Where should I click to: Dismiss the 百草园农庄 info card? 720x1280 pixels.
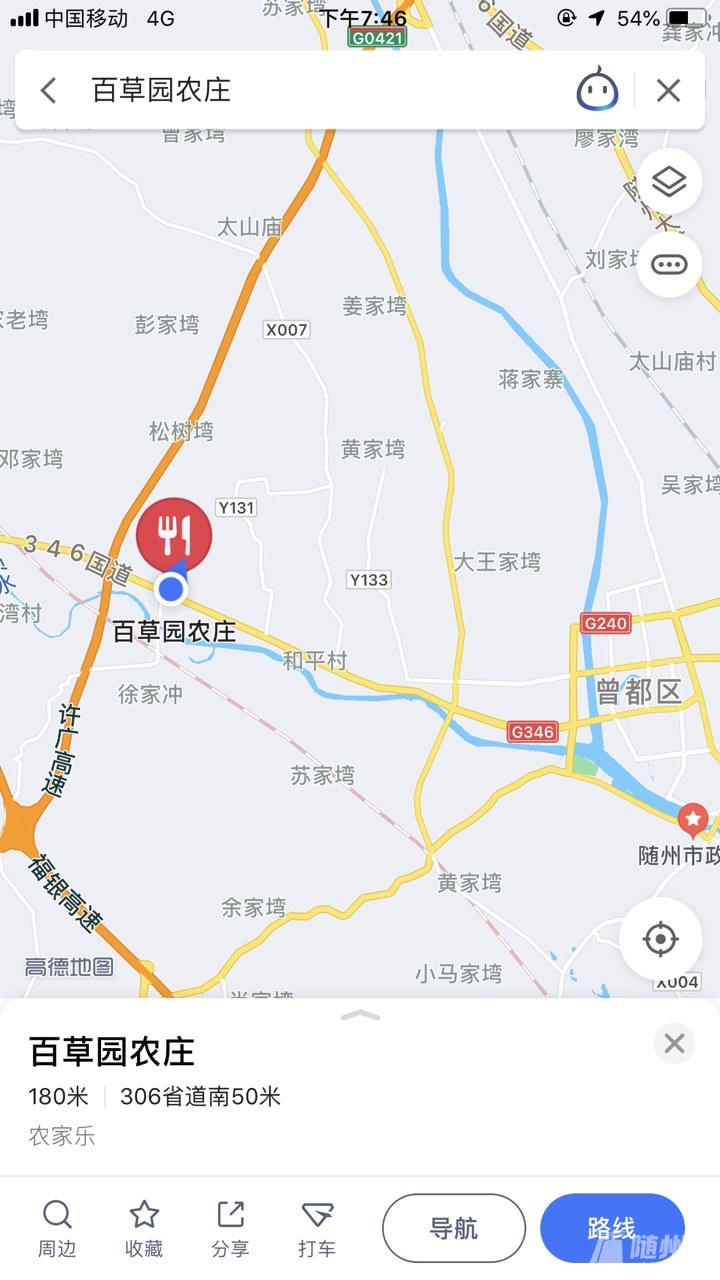click(674, 1044)
